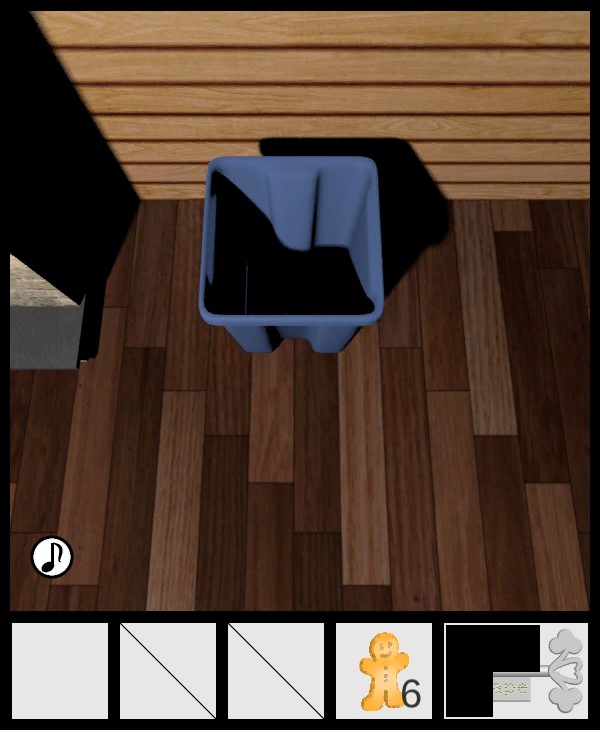Toggle the music note sound button

pyautogui.click(x=52, y=557)
